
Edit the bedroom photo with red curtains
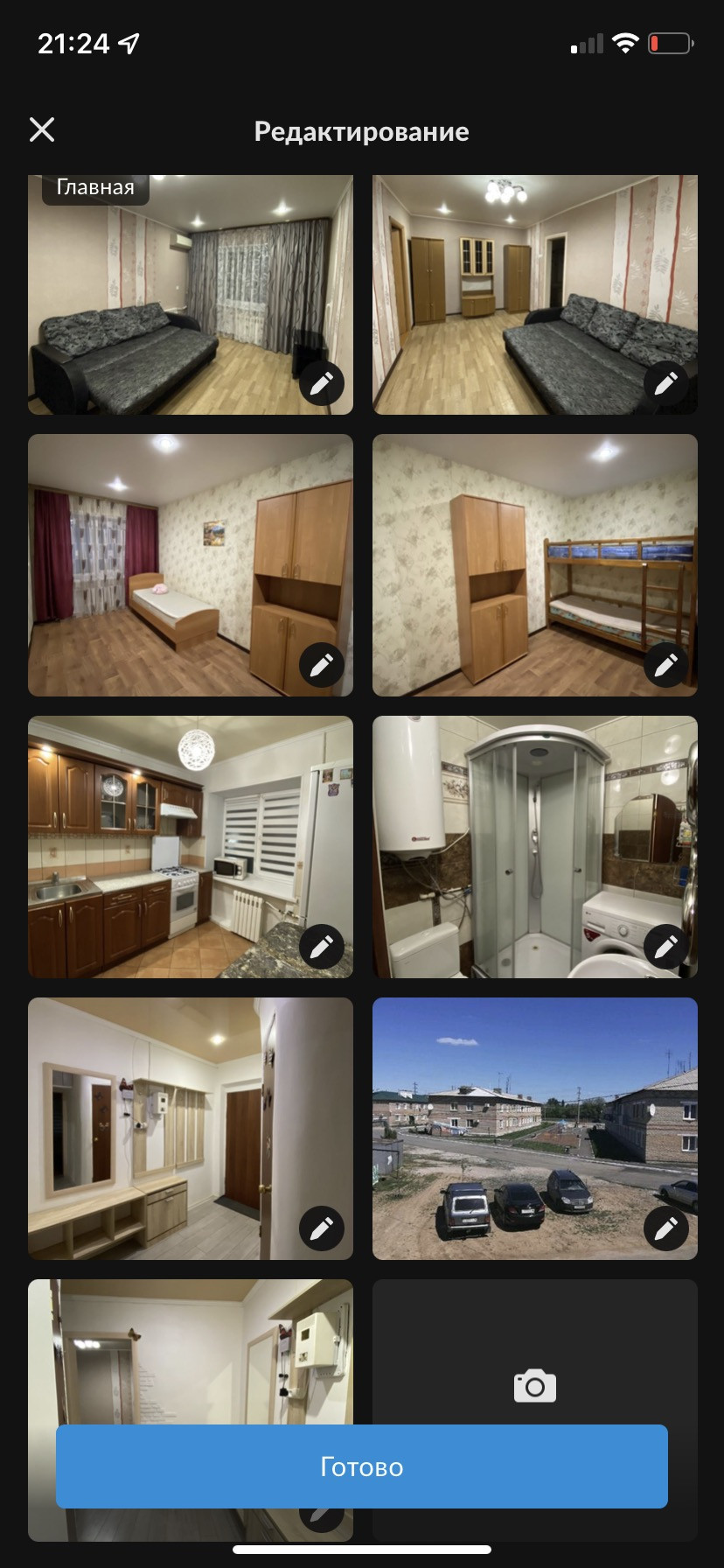[x=321, y=665]
